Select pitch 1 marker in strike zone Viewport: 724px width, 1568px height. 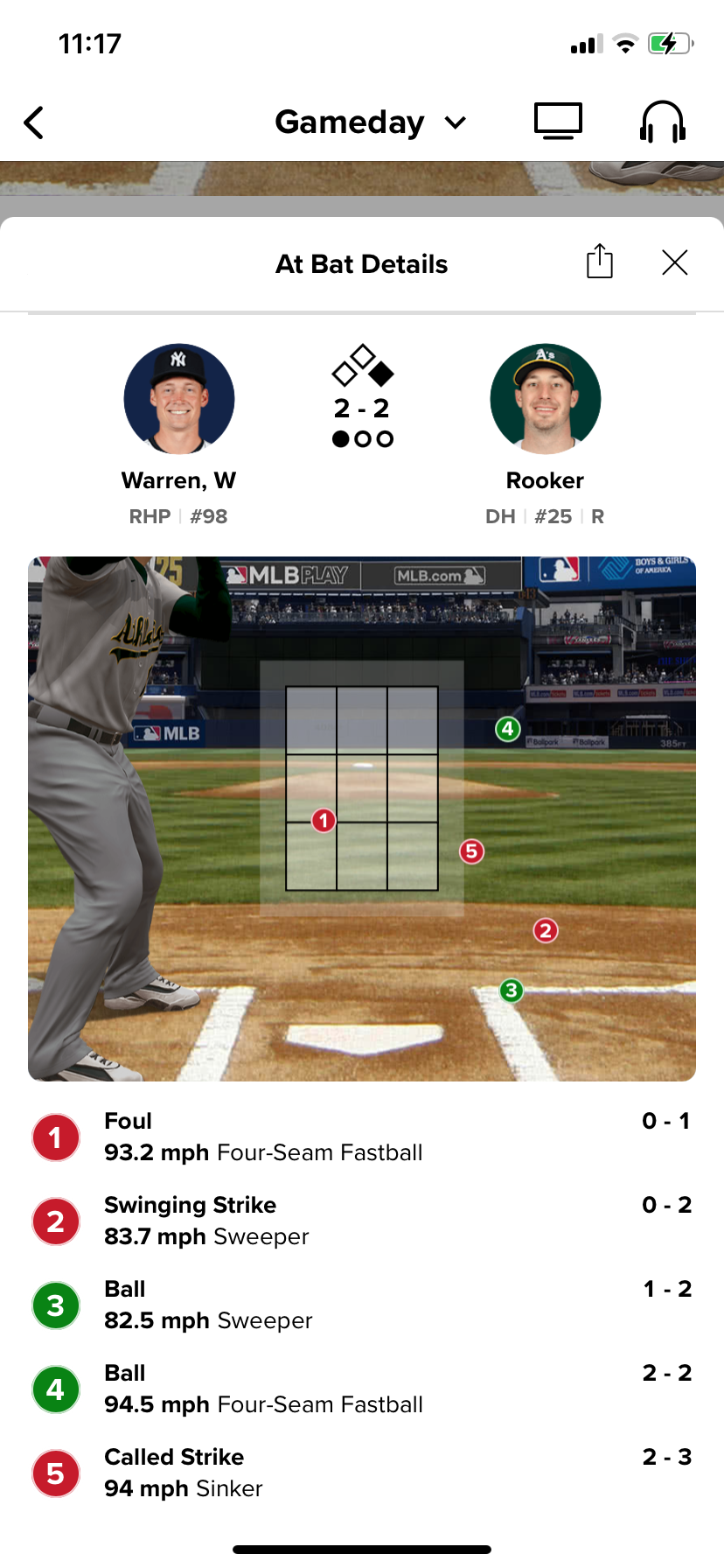[324, 821]
